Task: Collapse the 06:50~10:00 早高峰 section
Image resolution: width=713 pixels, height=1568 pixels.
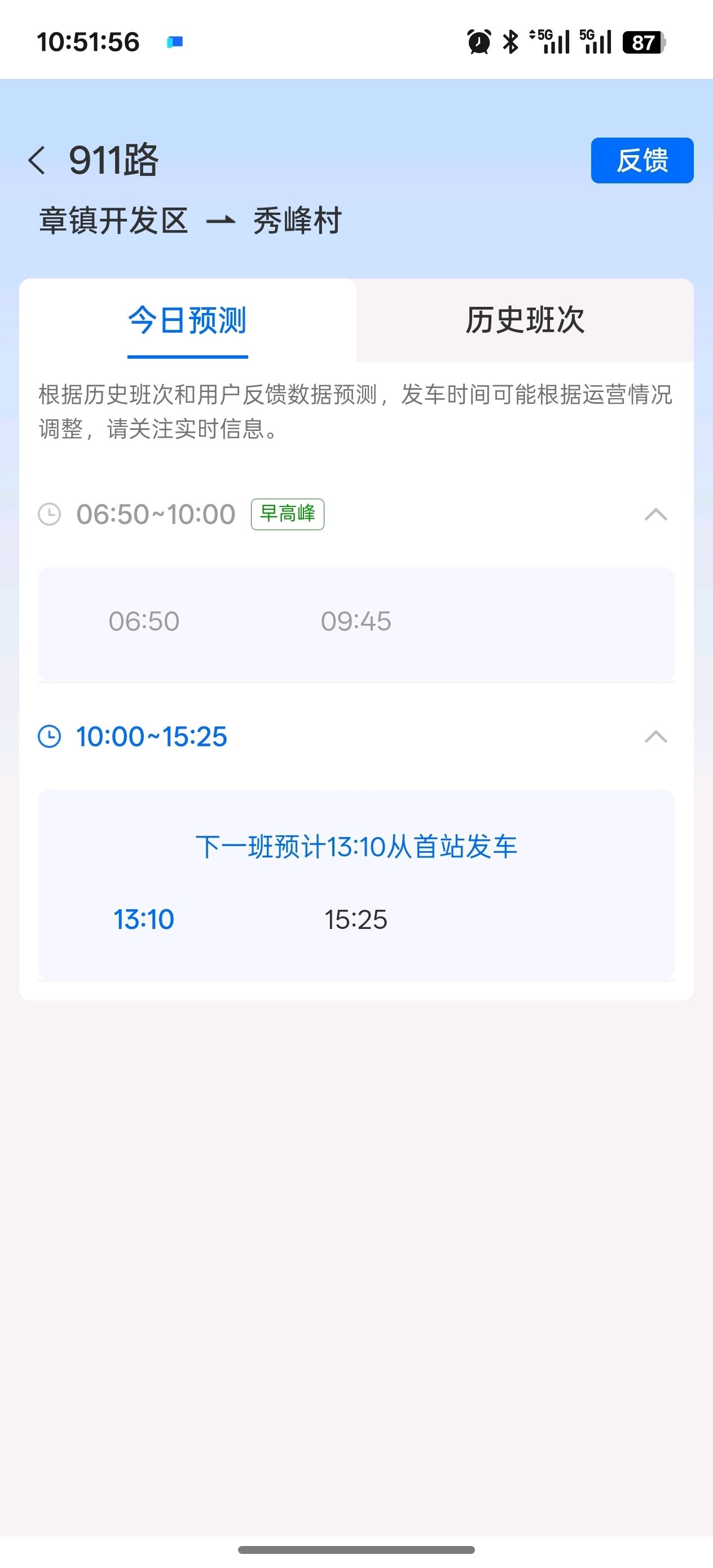Action: click(656, 515)
